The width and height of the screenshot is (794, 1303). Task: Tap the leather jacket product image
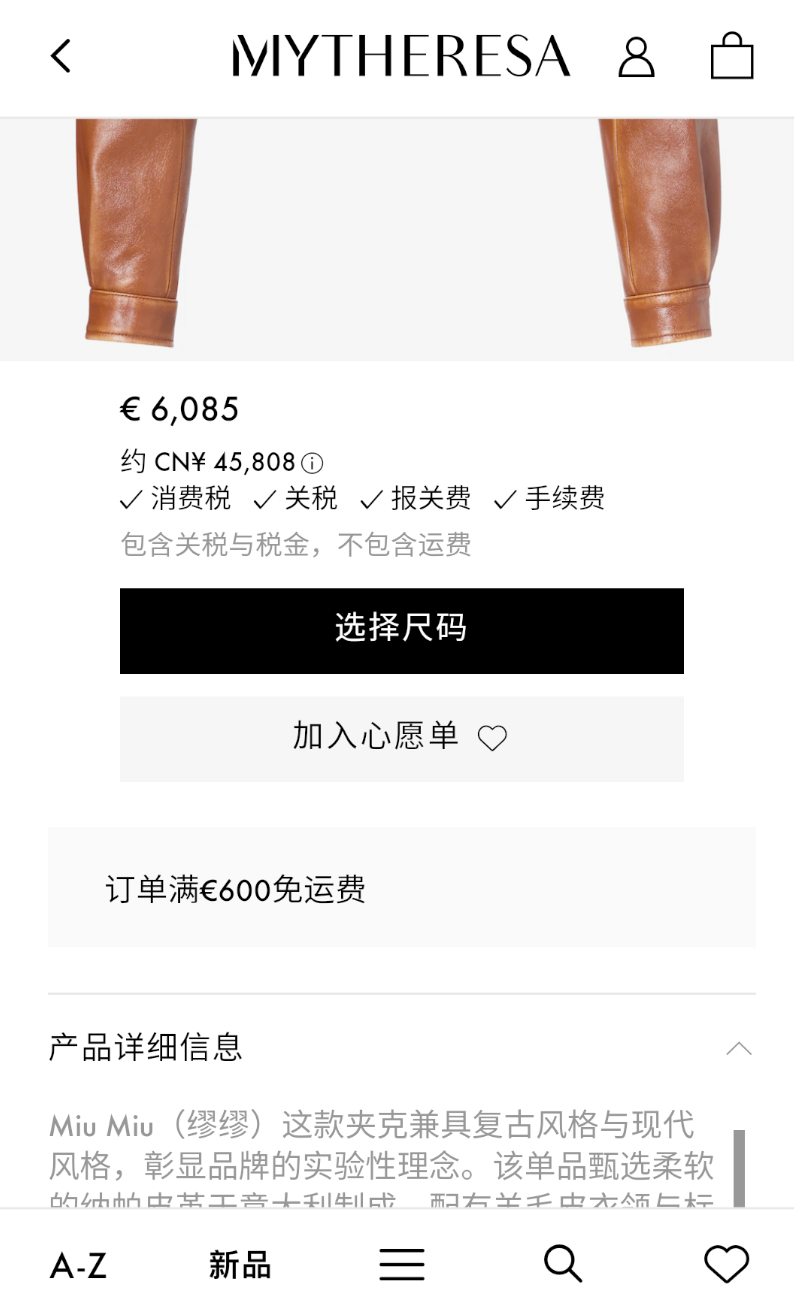397,239
